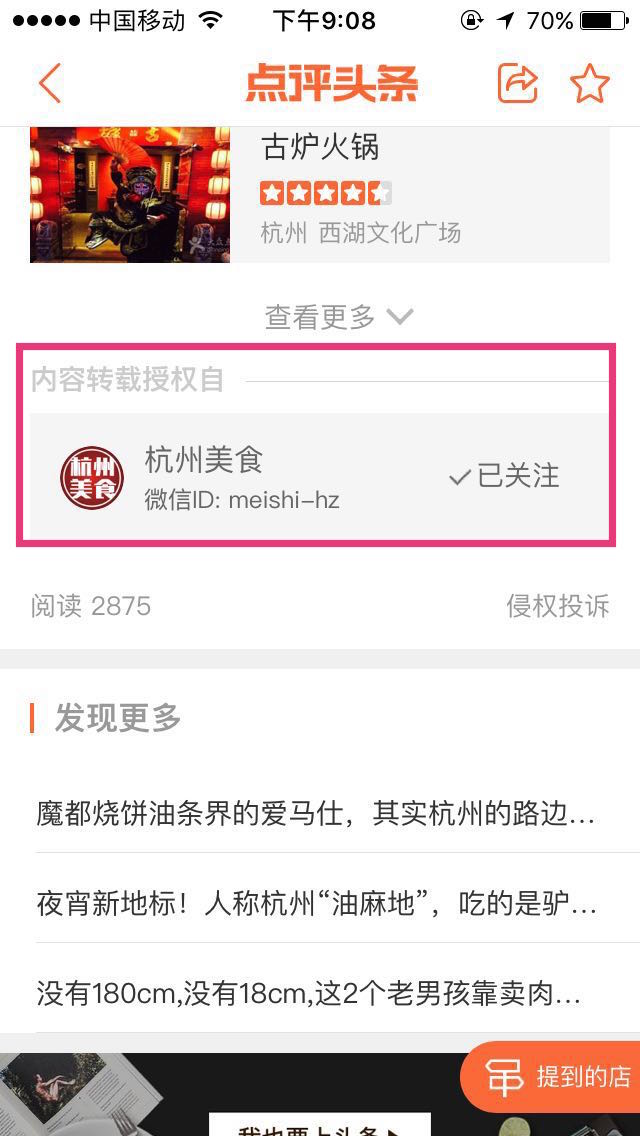Expand 查看更多 to see more shops
Viewport: 640px width, 1136px height.
pyautogui.click(x=338, y=317)
